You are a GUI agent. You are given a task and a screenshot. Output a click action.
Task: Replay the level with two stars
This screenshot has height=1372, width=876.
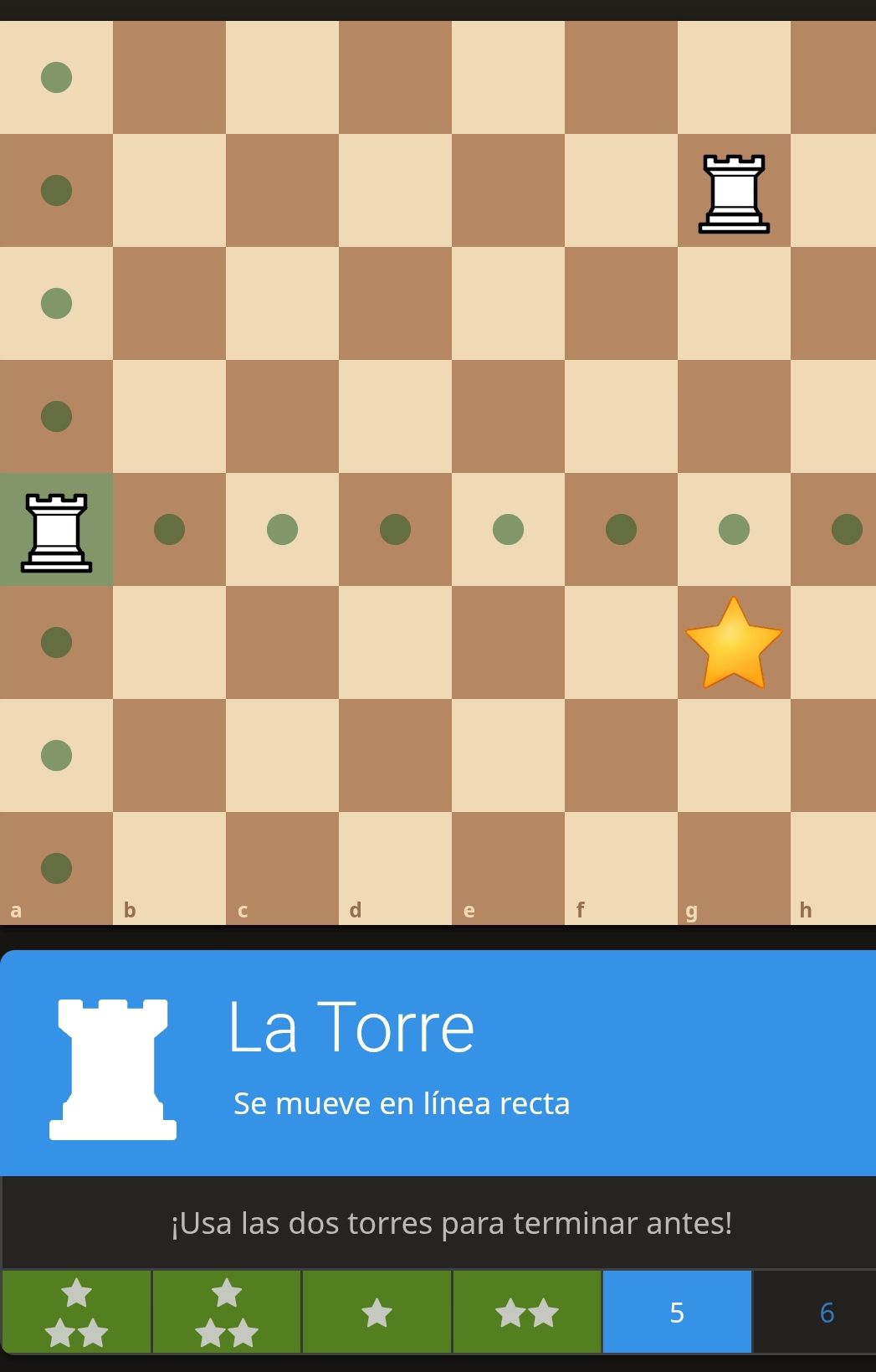[526, 1312]
